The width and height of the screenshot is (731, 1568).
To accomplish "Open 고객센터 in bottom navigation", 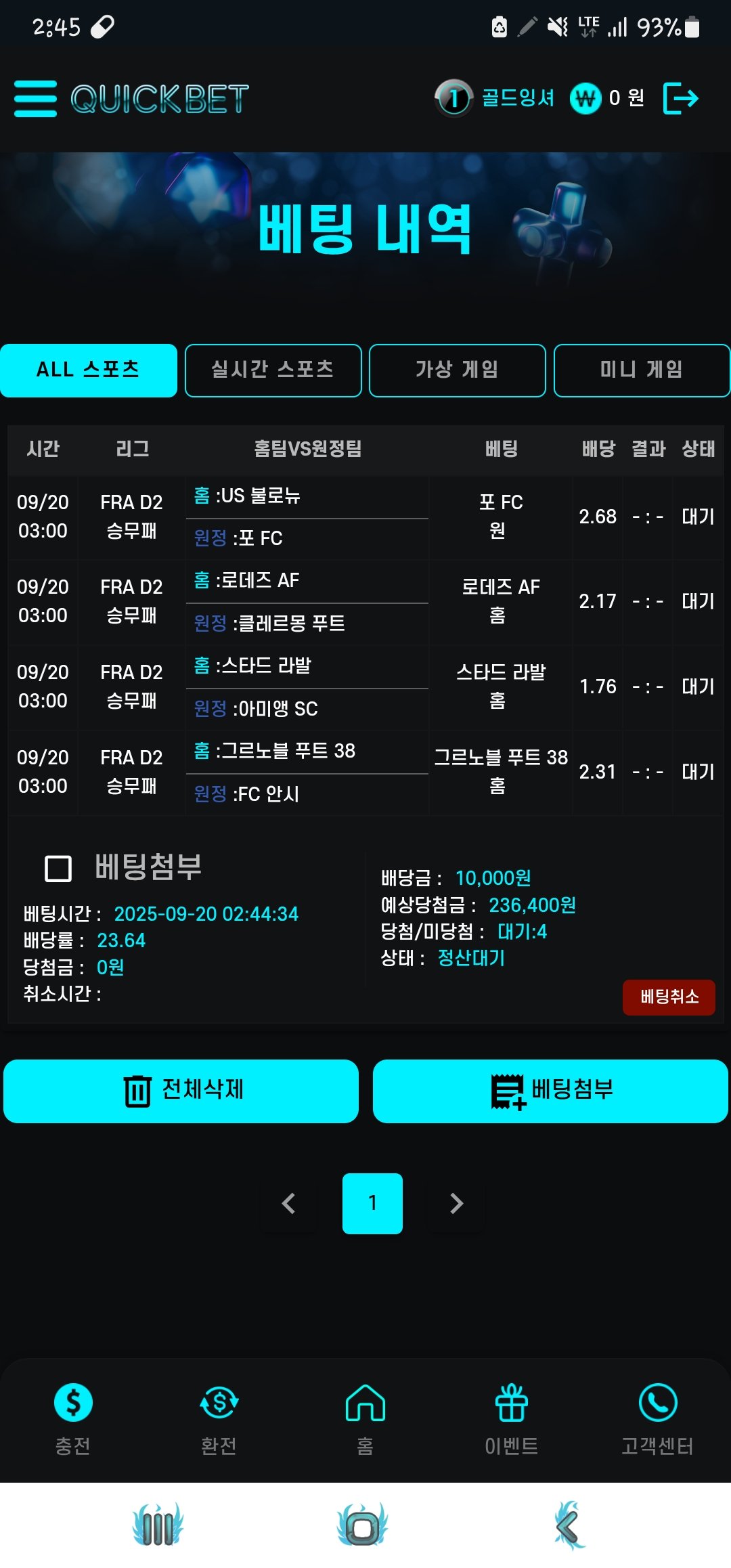I will pyautogui.click(x=657, y=1418).
